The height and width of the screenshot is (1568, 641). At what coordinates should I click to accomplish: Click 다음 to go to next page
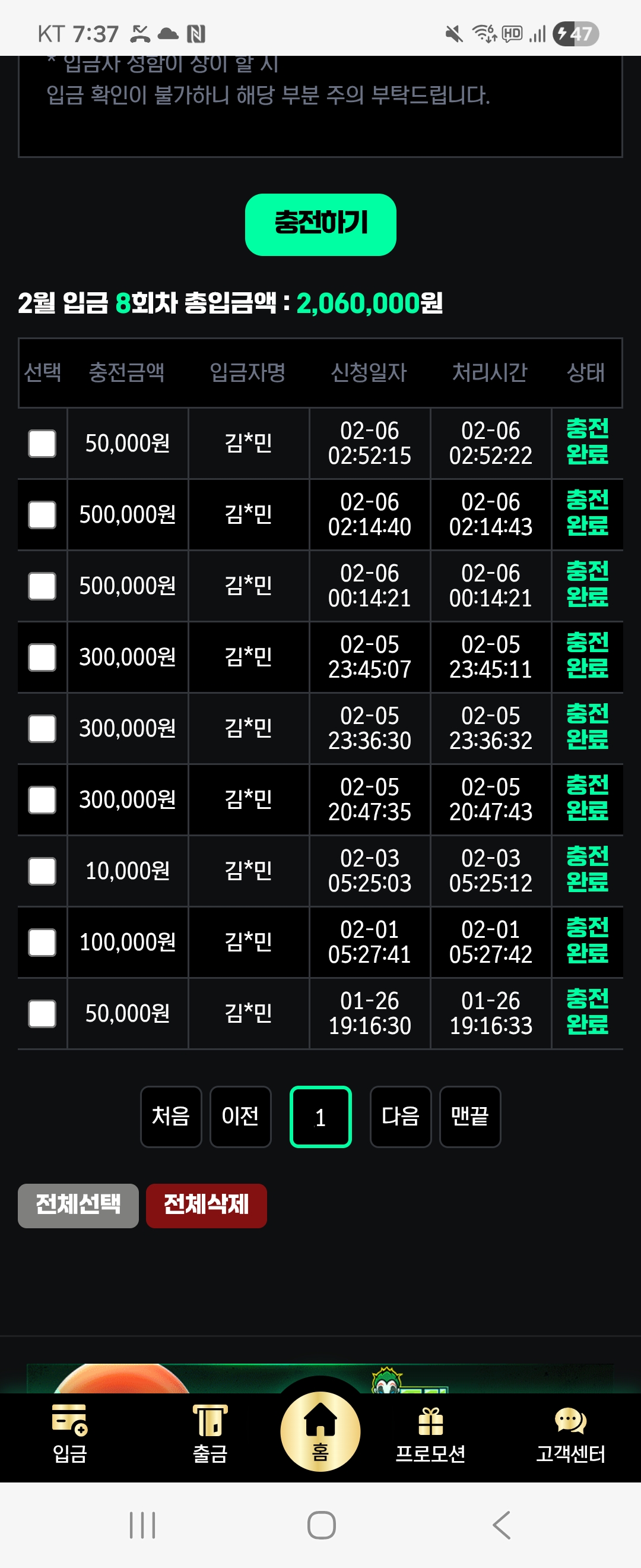400,1117
